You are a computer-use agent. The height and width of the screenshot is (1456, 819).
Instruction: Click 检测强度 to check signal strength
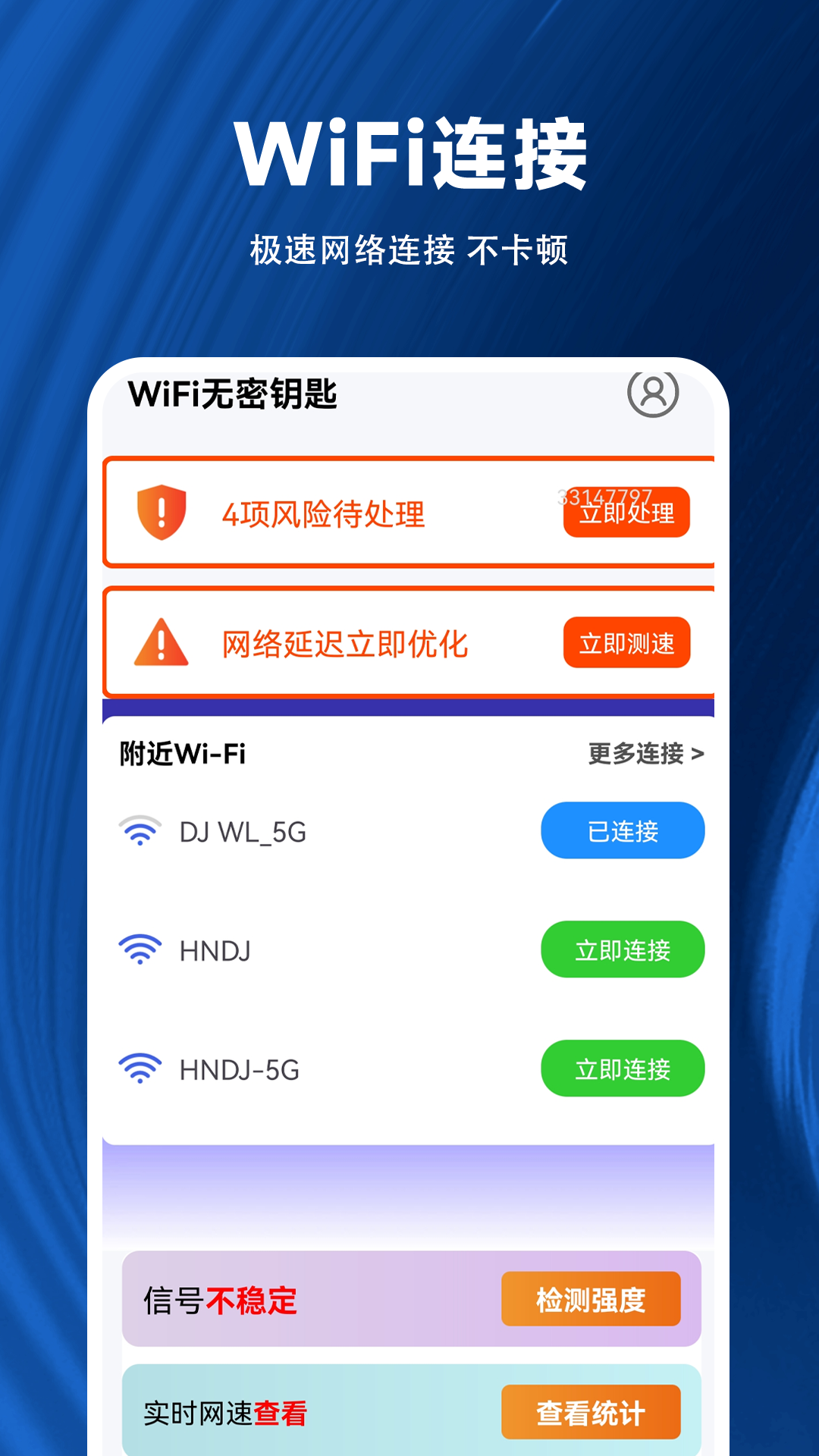591,1299
